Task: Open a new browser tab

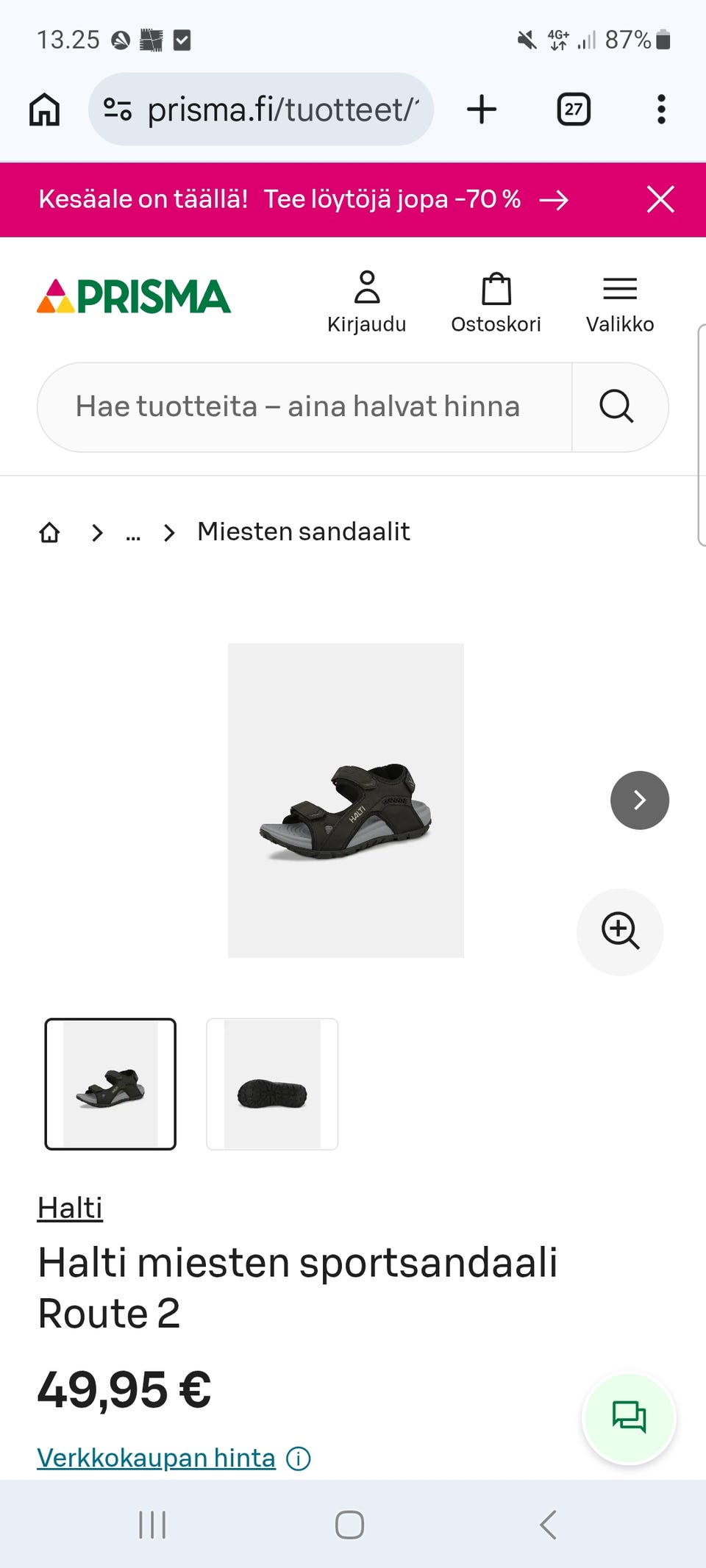Action: click(482, 110)
